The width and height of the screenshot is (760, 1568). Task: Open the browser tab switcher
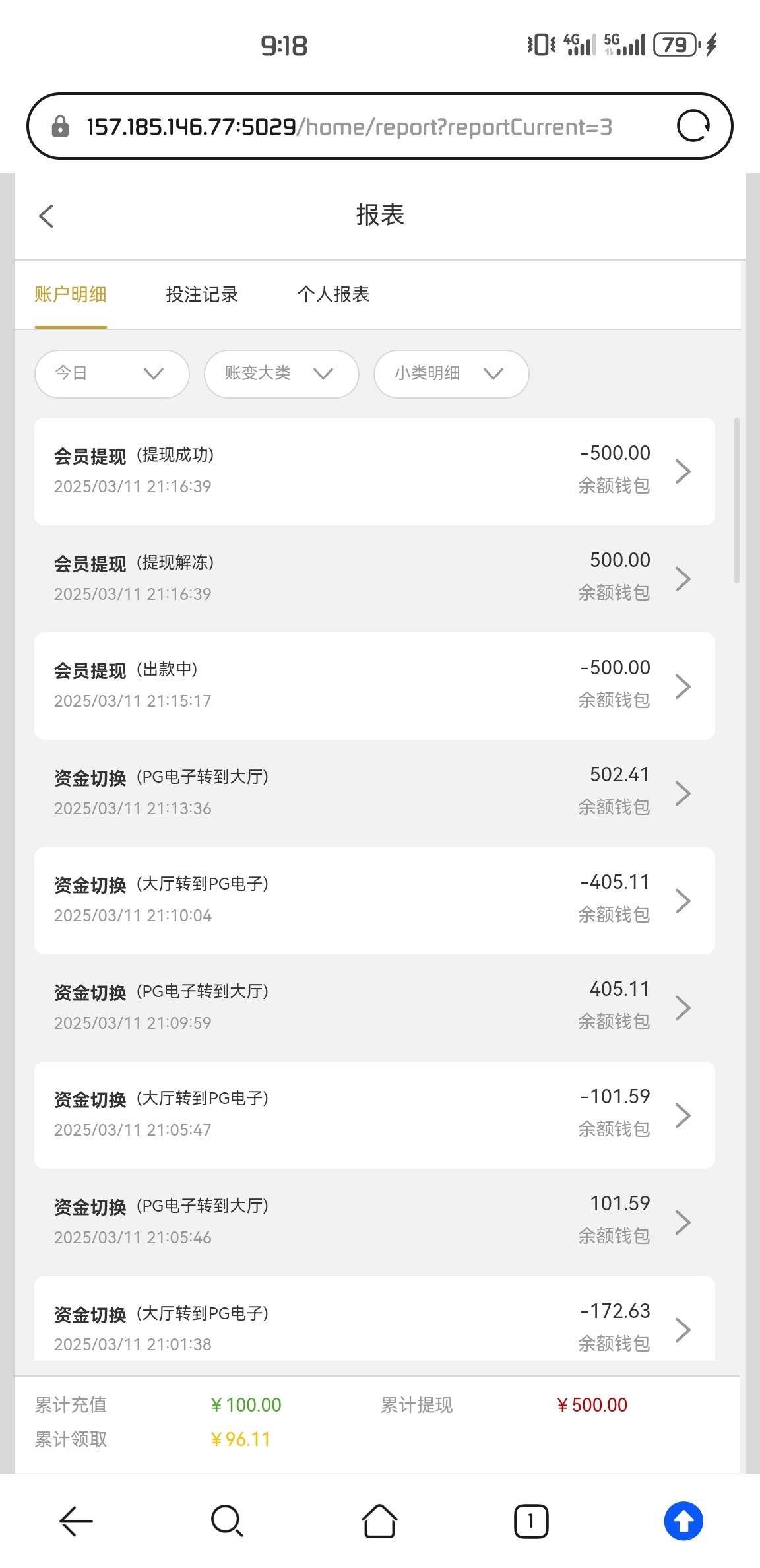(x=530, y=1521)
